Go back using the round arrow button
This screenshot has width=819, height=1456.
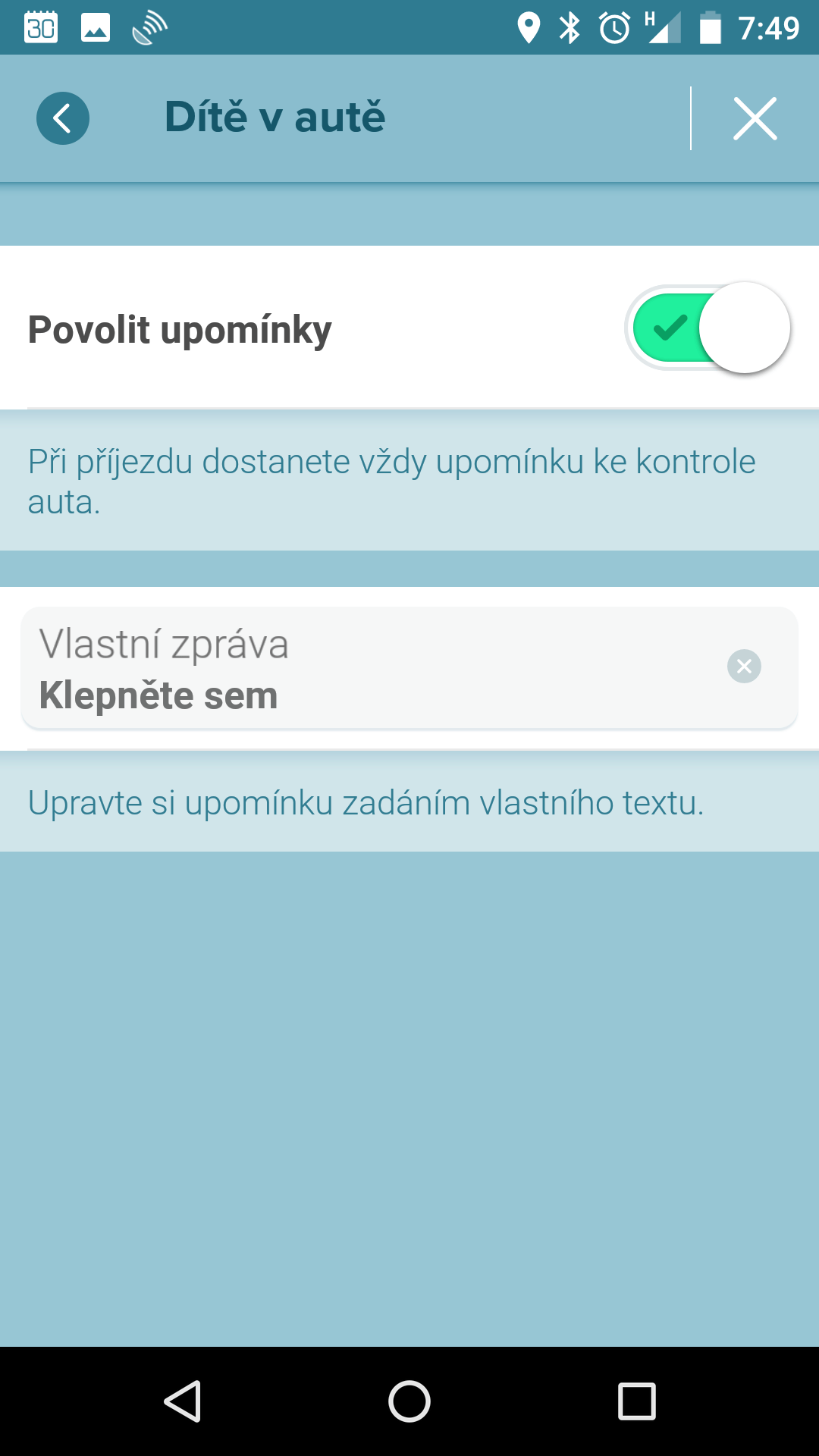click(x=63, y=118)
